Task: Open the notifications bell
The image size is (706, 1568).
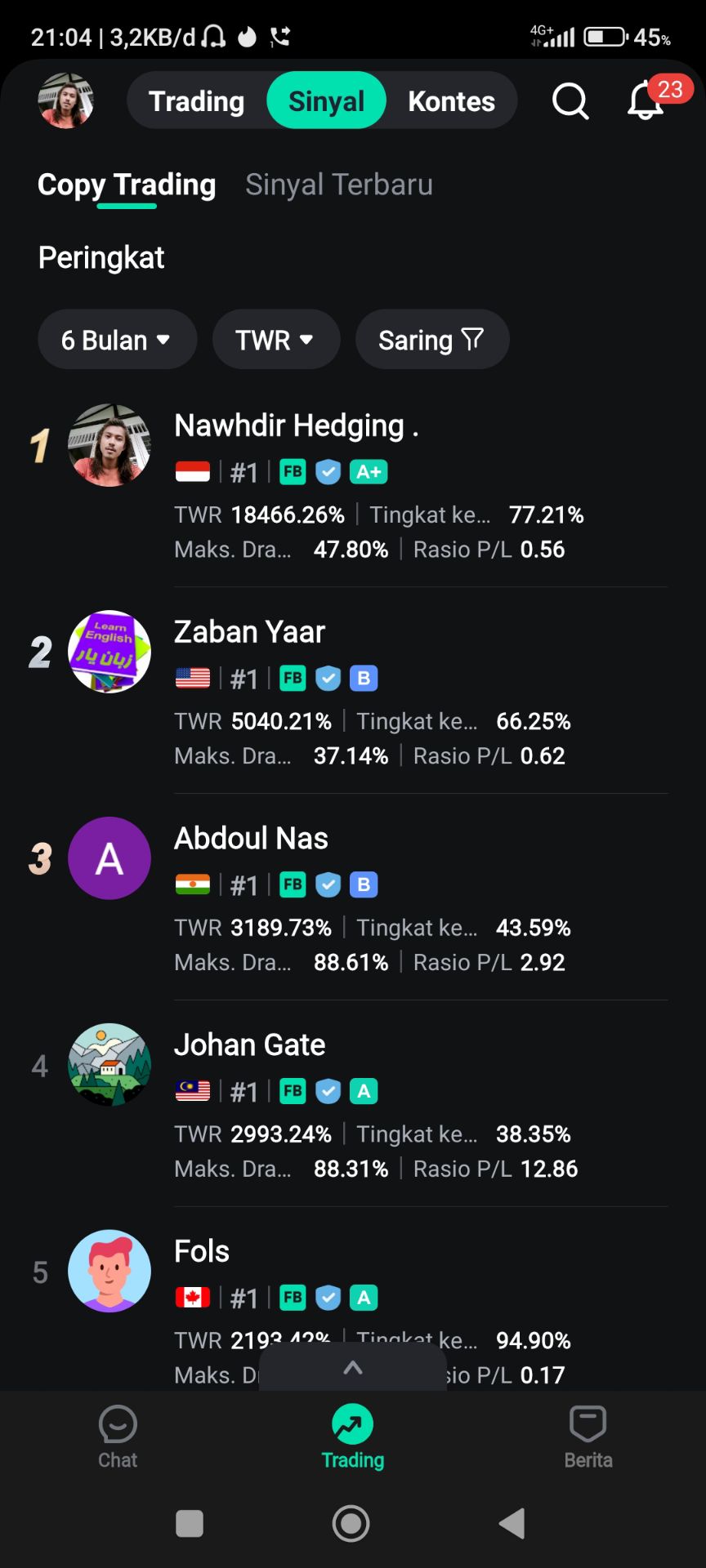Action: (x=646, y=101)
